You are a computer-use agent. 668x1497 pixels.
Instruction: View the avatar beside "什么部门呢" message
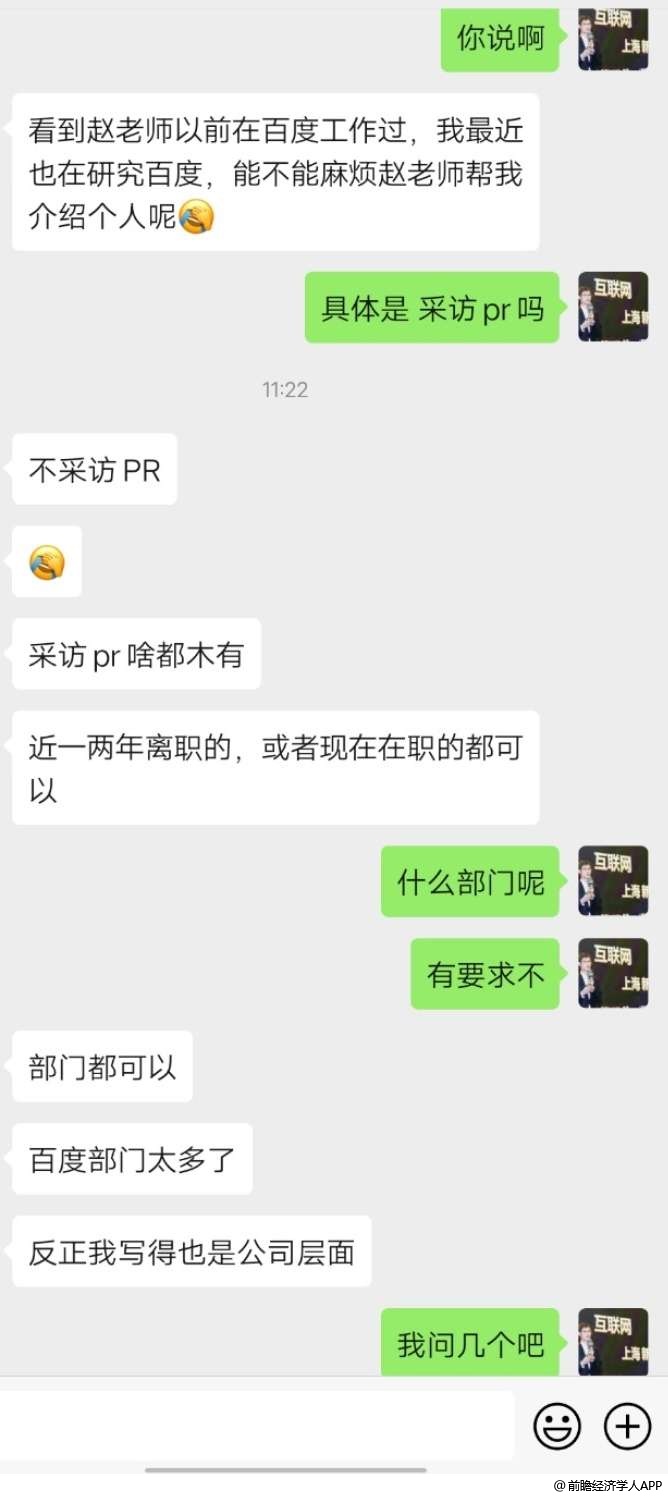coord(613,881)
